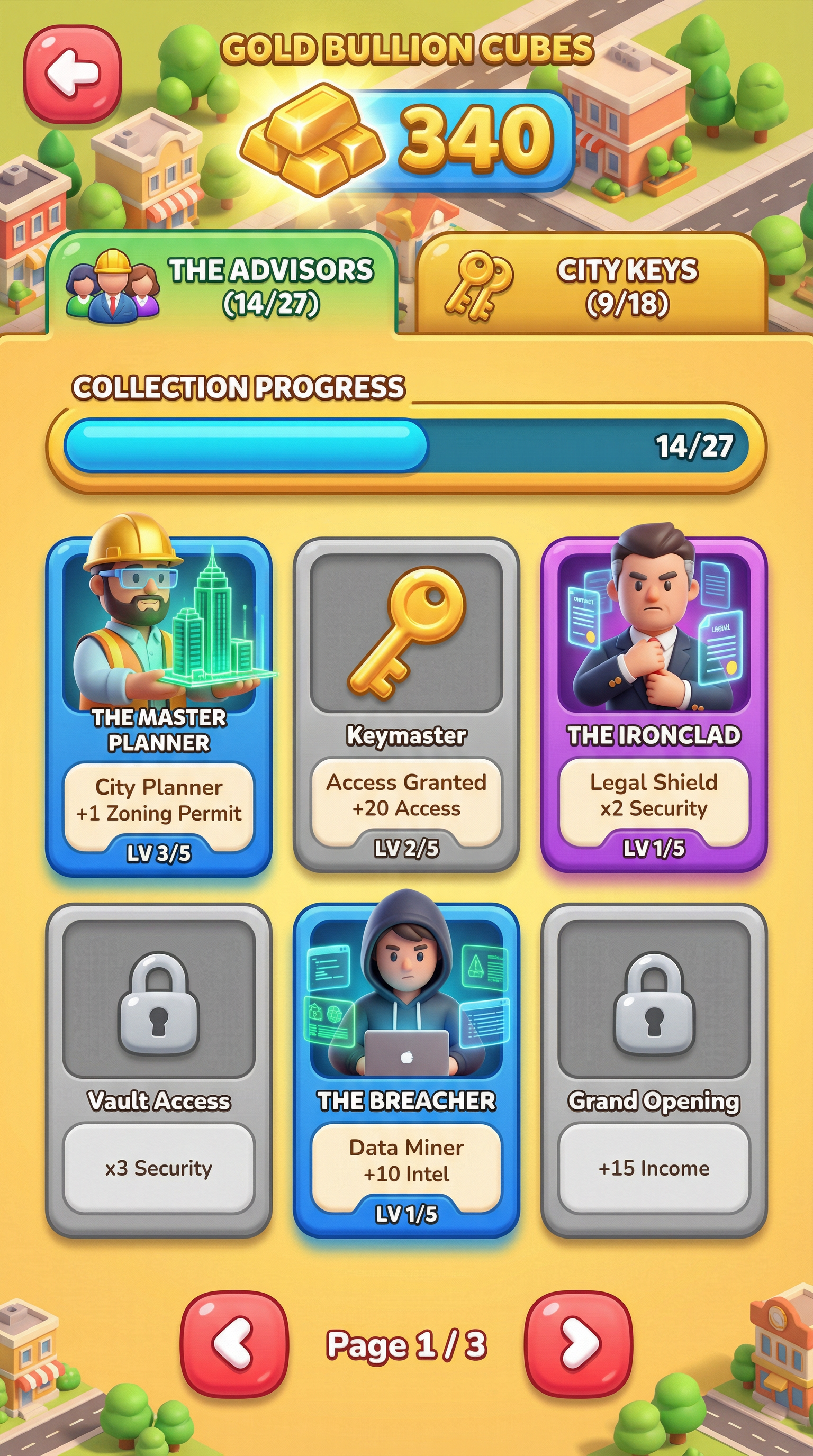
Task: Open The Ironclad advisor card
Action: click(654, 704)
